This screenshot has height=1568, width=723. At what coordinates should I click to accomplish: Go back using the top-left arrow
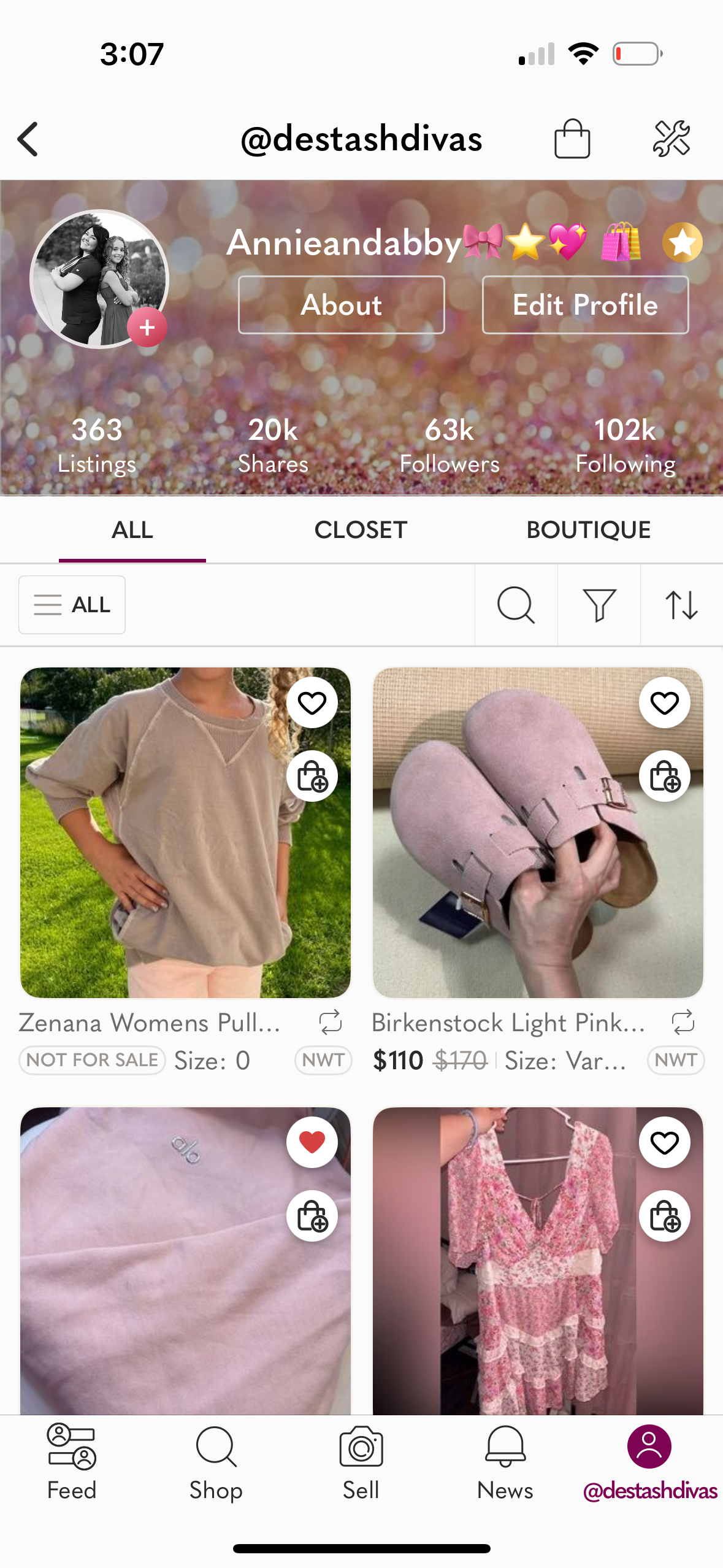click(28, 139)
